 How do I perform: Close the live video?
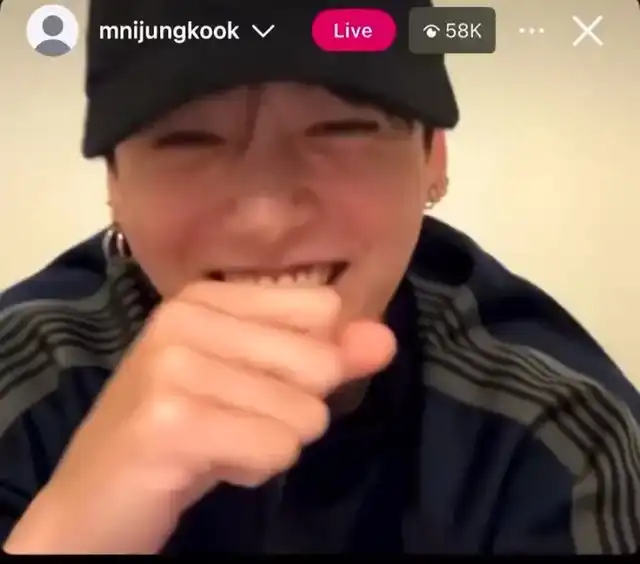tap(588, 31)
